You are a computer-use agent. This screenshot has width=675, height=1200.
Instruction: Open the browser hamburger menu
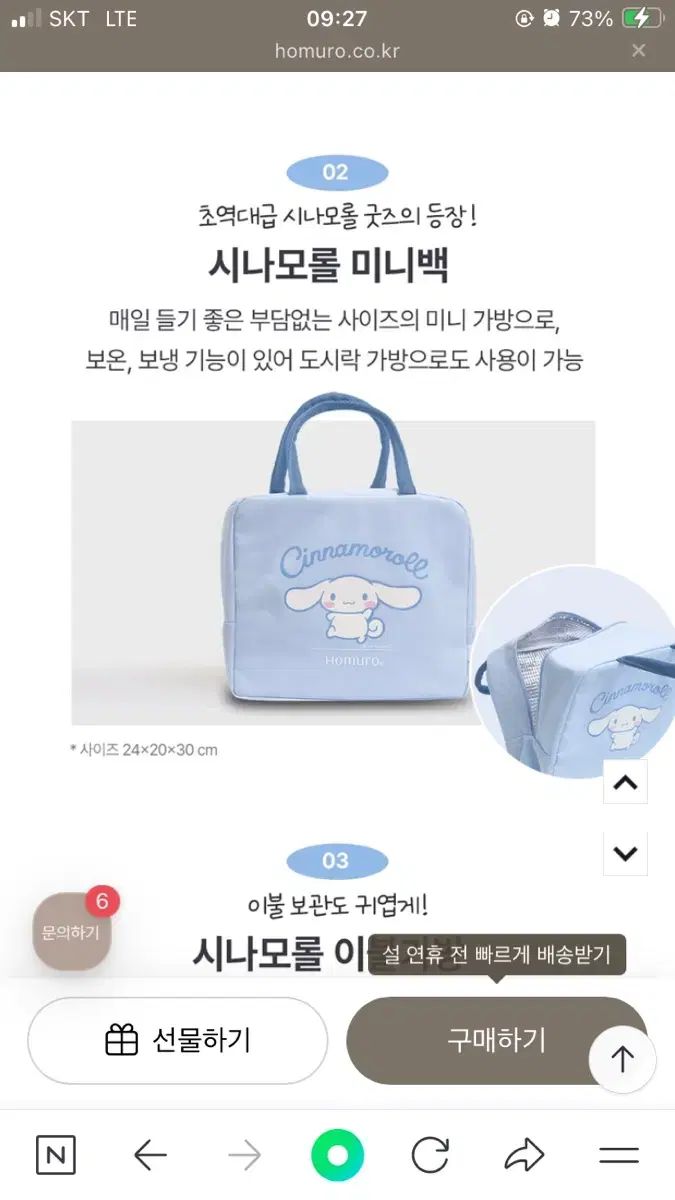[619, 1156]
